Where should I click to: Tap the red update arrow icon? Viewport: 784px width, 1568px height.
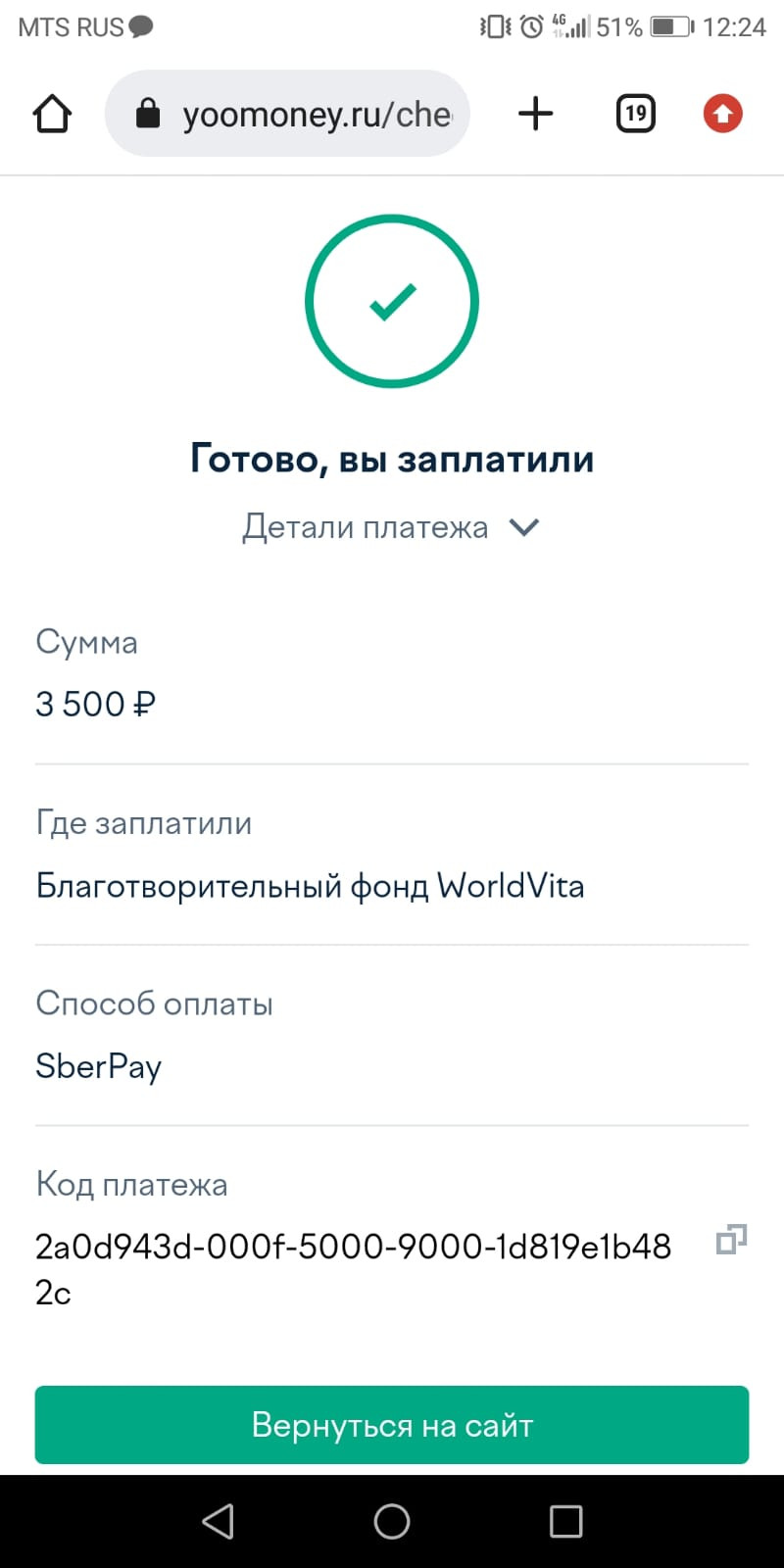pyautogui.click(x=723, y=114)
